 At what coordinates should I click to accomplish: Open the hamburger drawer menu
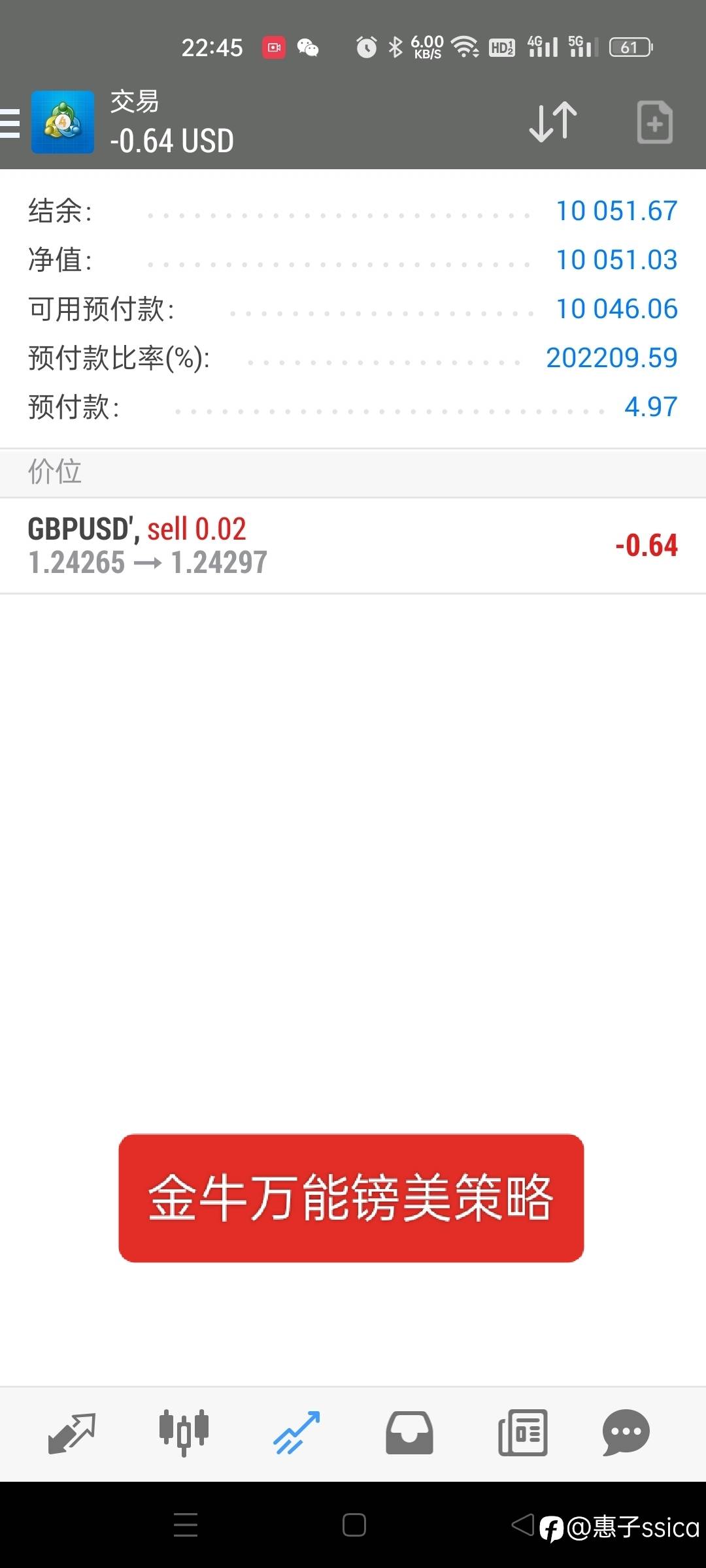pyautogui.click(x=10, y=123)
